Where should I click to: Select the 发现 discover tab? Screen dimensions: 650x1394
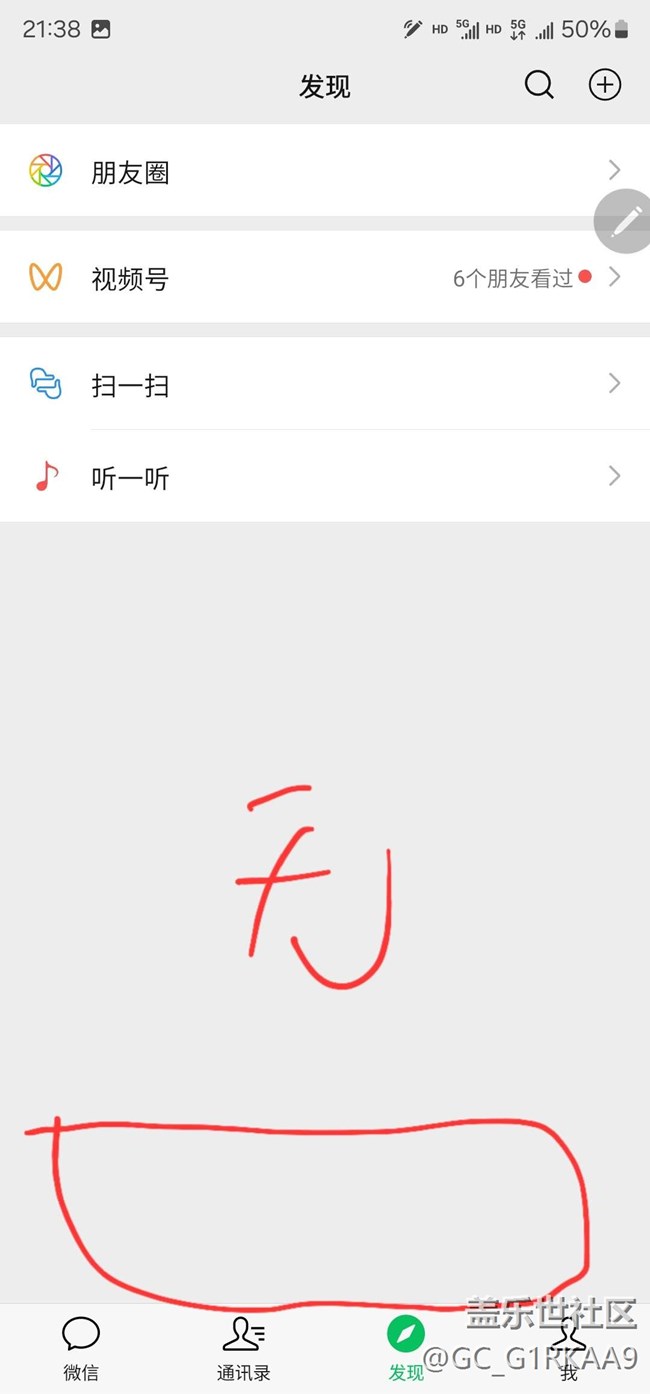pos(406,1347)
